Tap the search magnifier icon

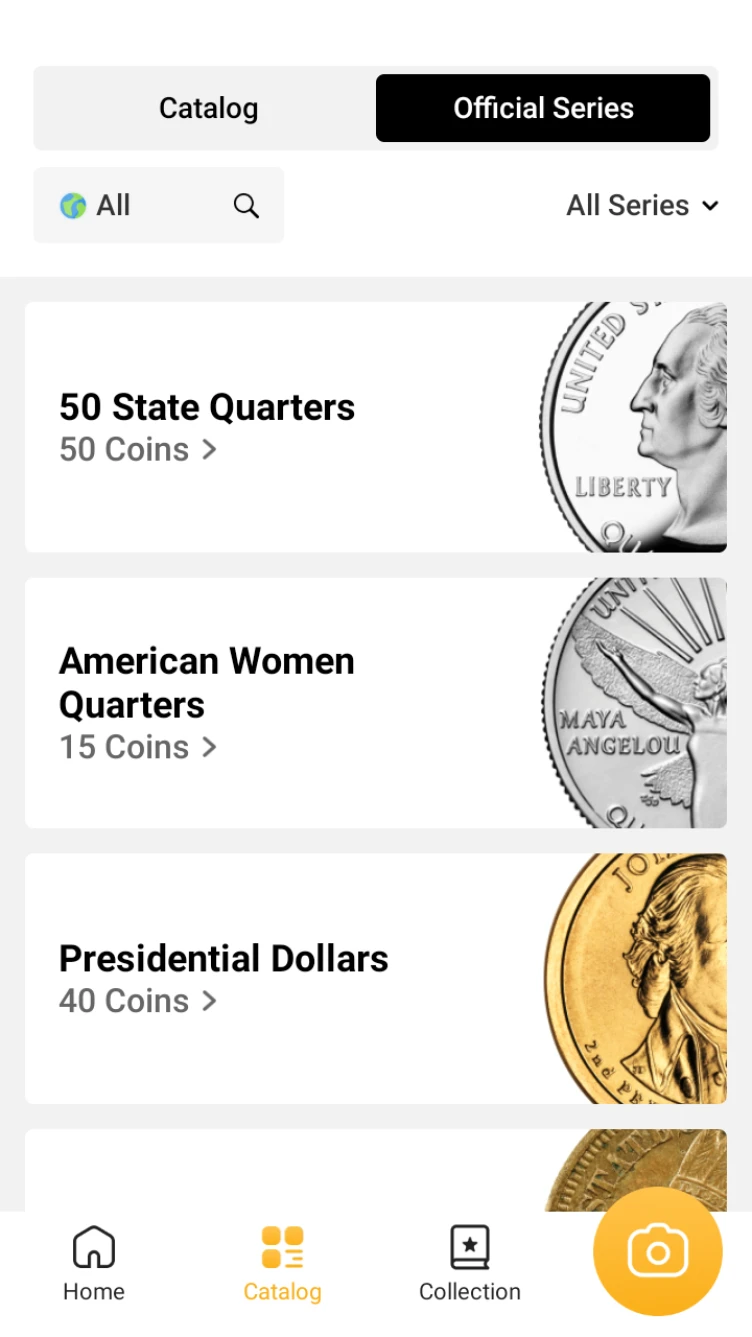(x=246, y=206)
